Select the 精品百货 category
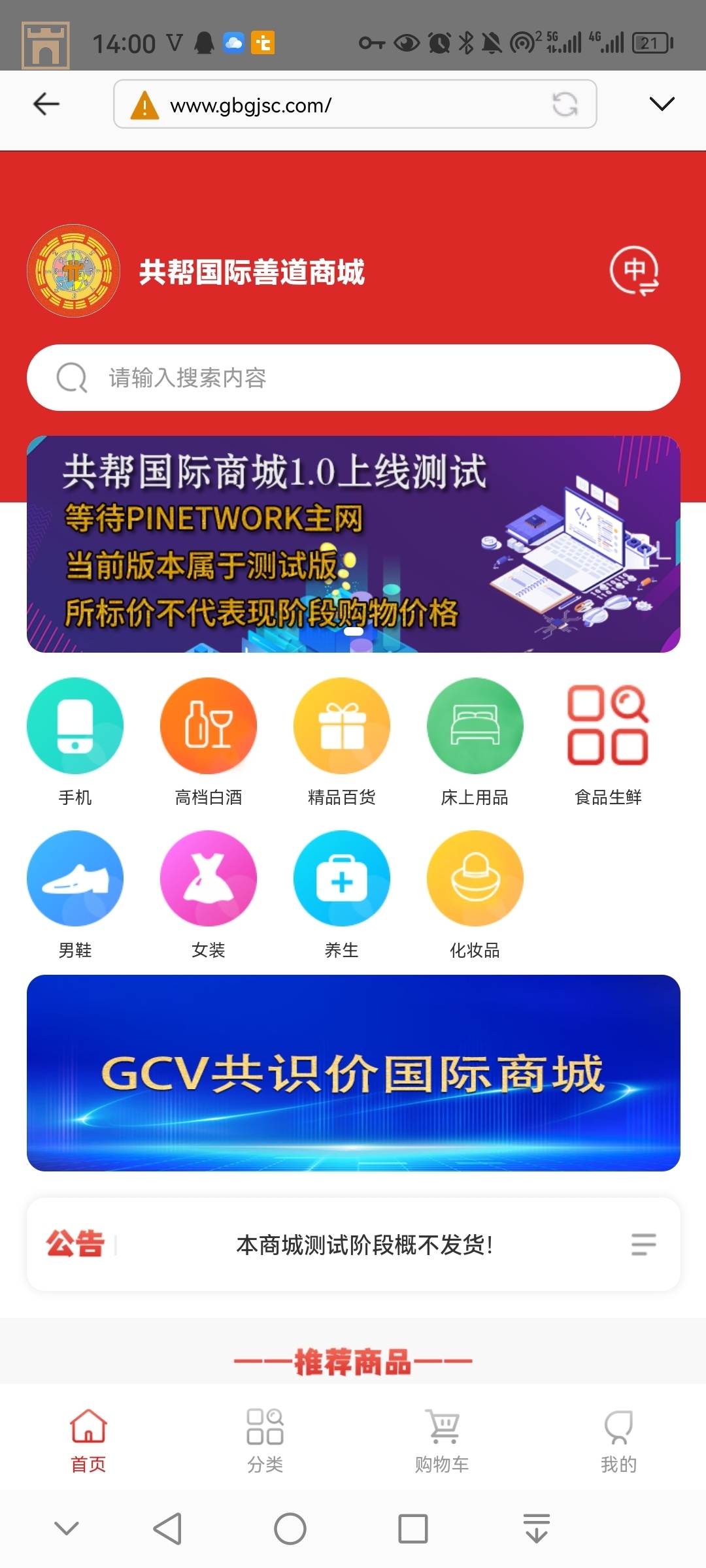The height and width of the screenshot is (1568, 706). [x=342, y=742]
